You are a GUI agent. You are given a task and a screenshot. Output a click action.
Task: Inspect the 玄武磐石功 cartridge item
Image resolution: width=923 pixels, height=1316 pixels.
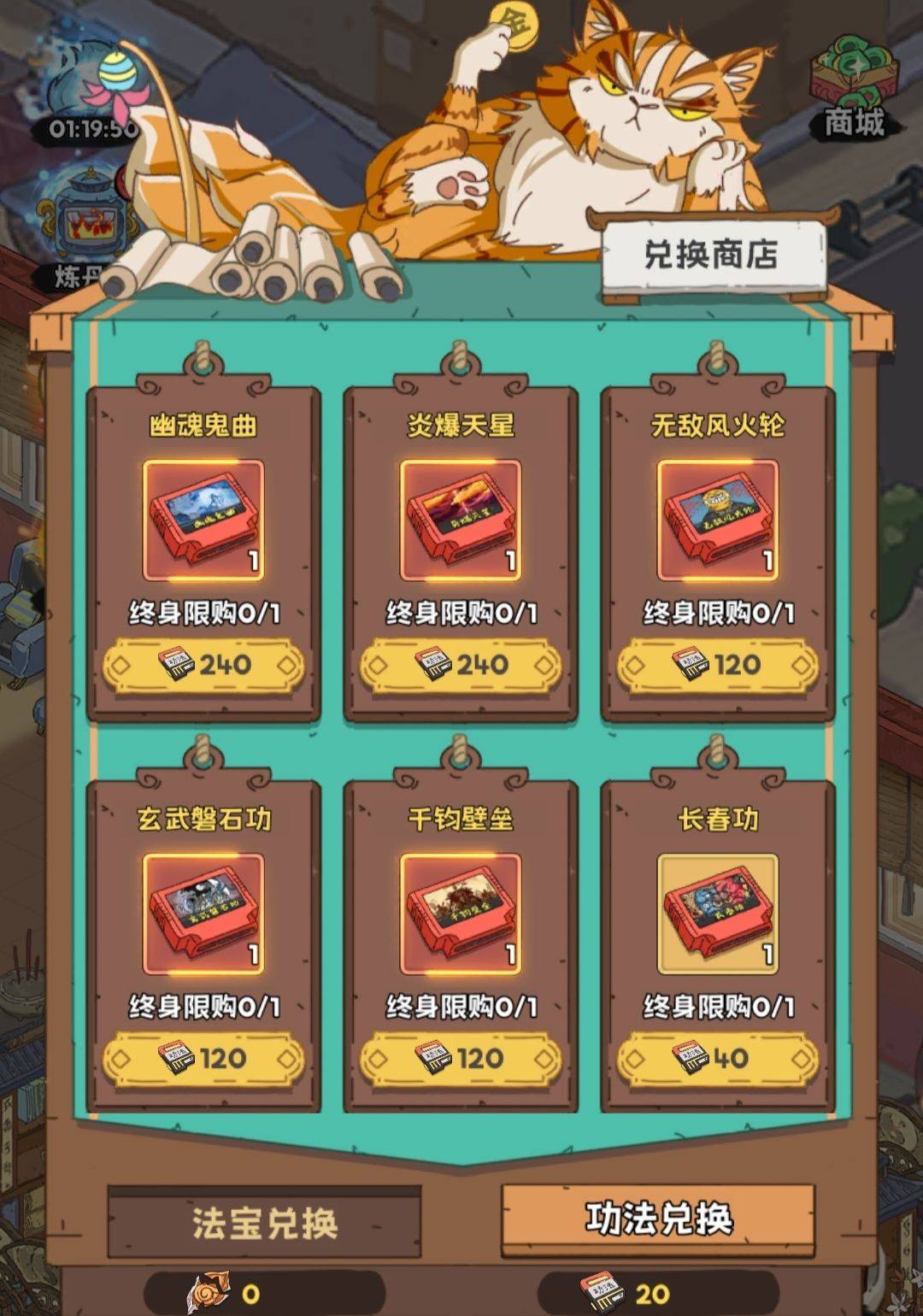pos(203,914)
